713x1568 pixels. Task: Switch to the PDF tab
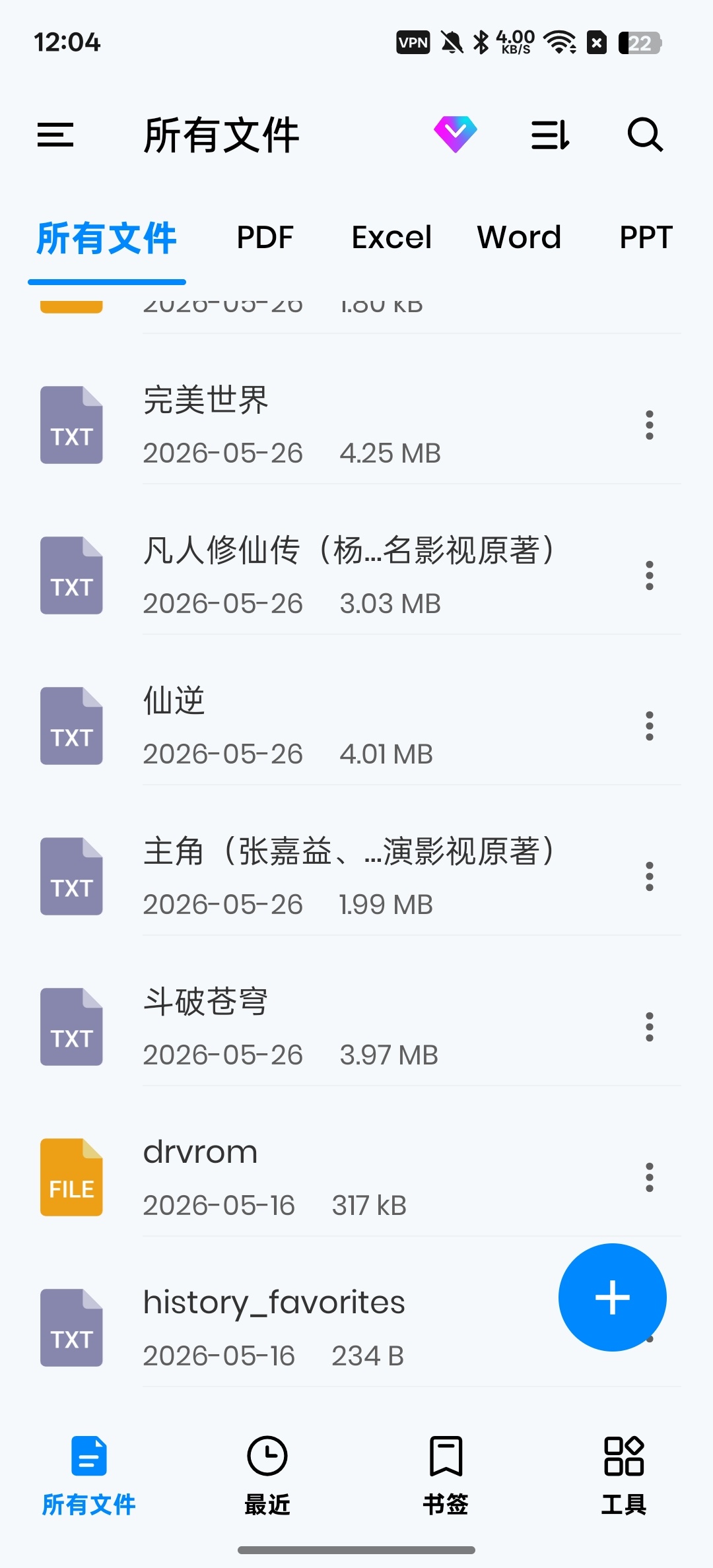(265, 238)
